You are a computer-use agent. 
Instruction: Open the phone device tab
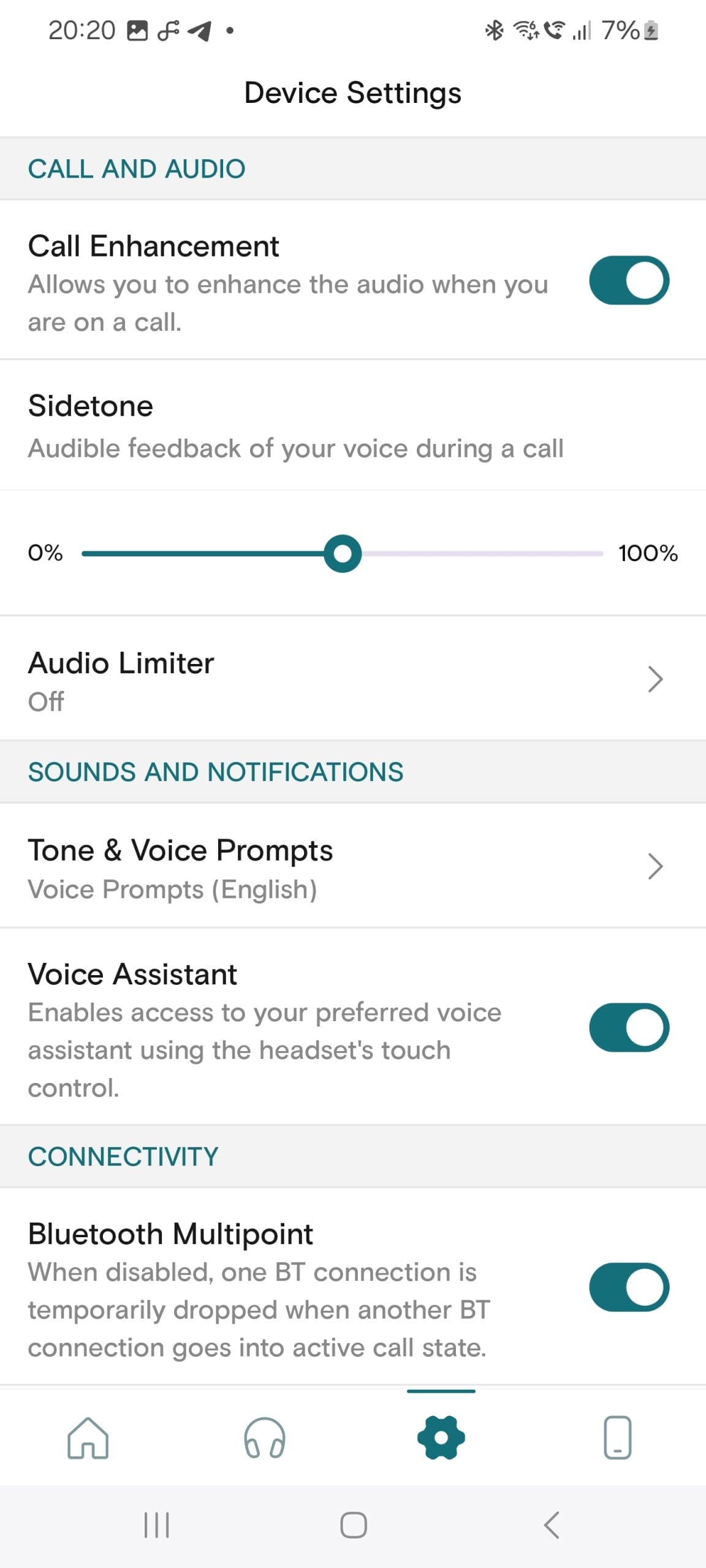tap(618, 1438)
